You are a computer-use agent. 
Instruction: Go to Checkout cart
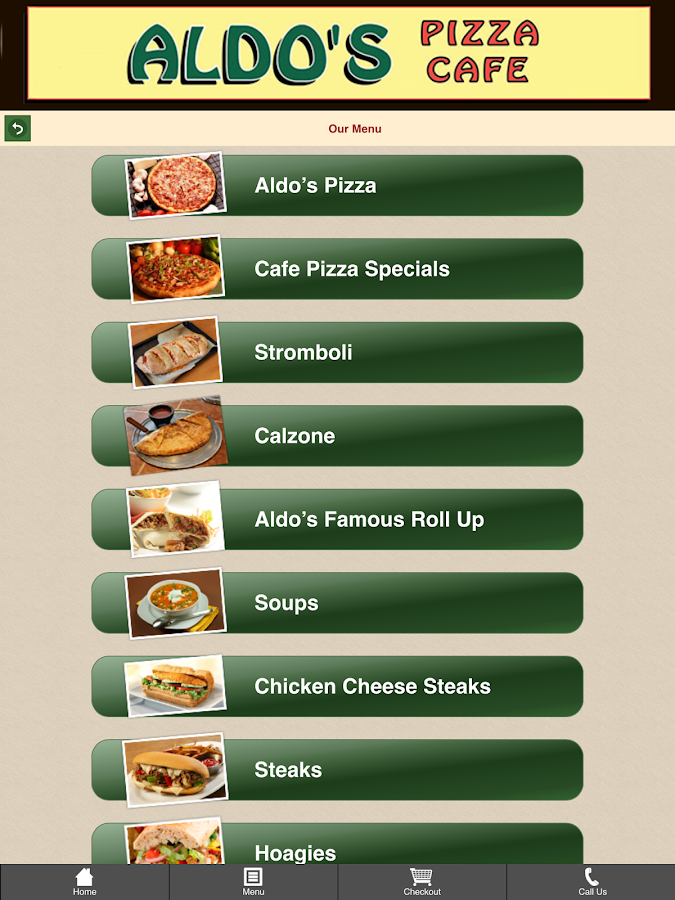pyautogui.click(x=422, y=882)
